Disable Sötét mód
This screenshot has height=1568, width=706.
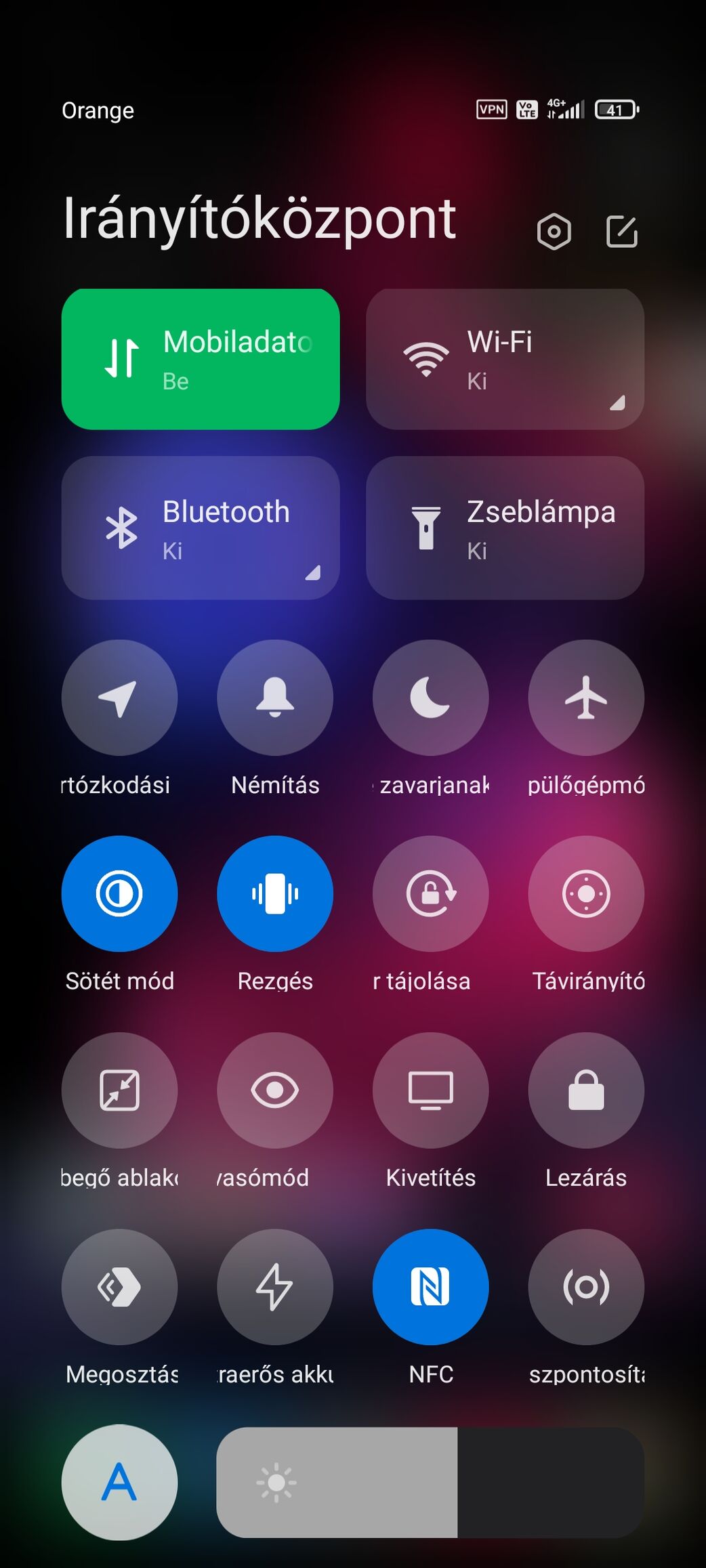[x=119, y=893]
